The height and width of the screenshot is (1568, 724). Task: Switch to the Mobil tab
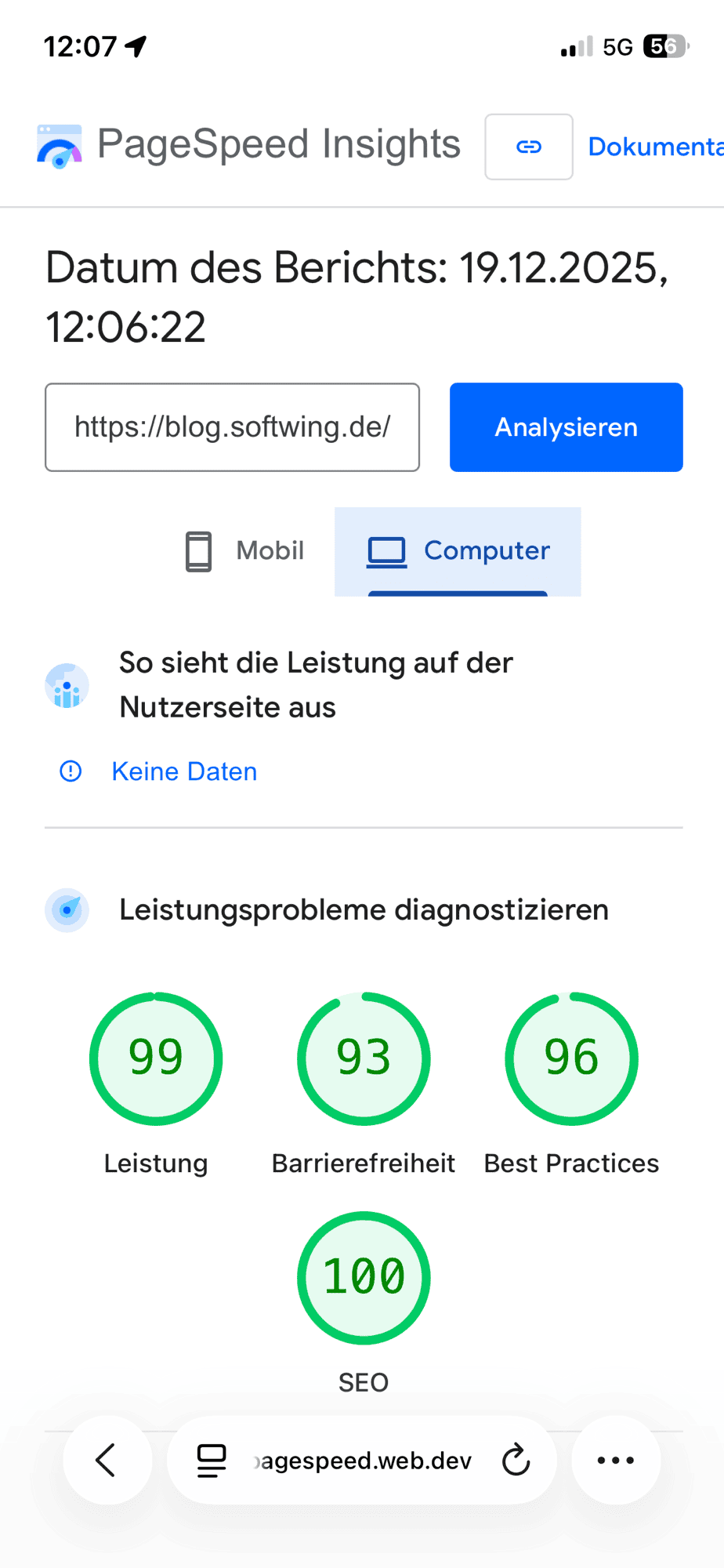coord(259,551)
